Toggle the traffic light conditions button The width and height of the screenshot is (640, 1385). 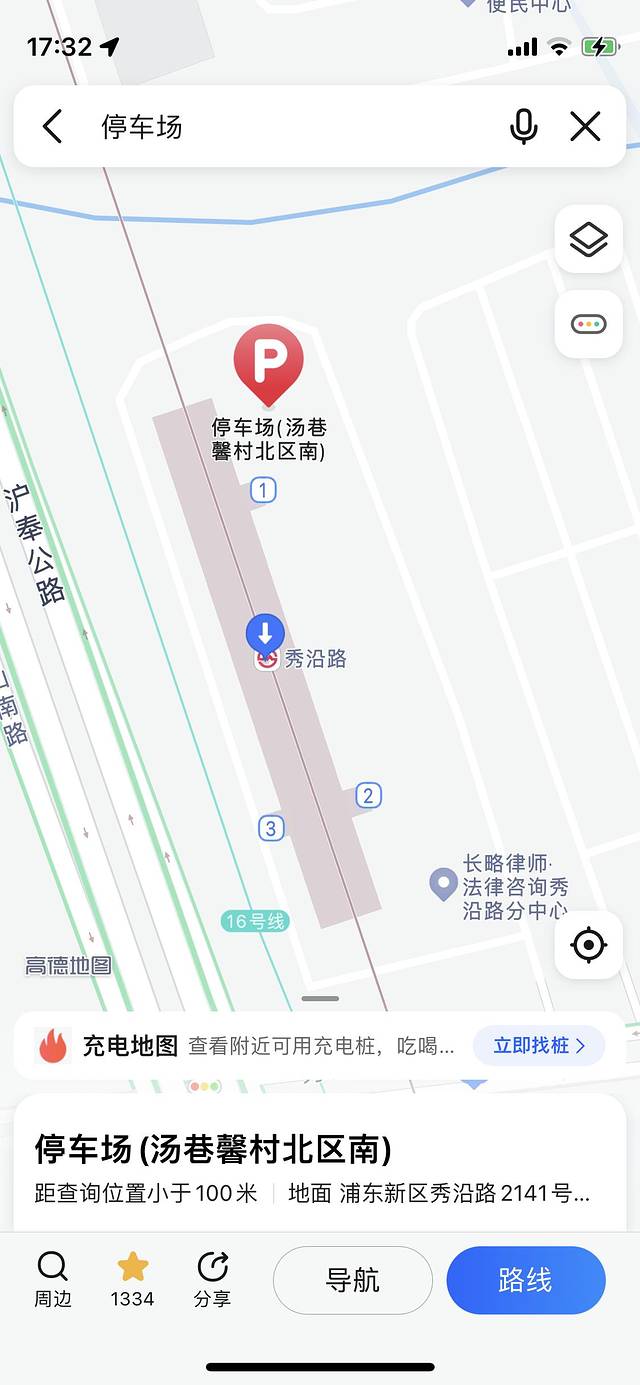point(588,324)
